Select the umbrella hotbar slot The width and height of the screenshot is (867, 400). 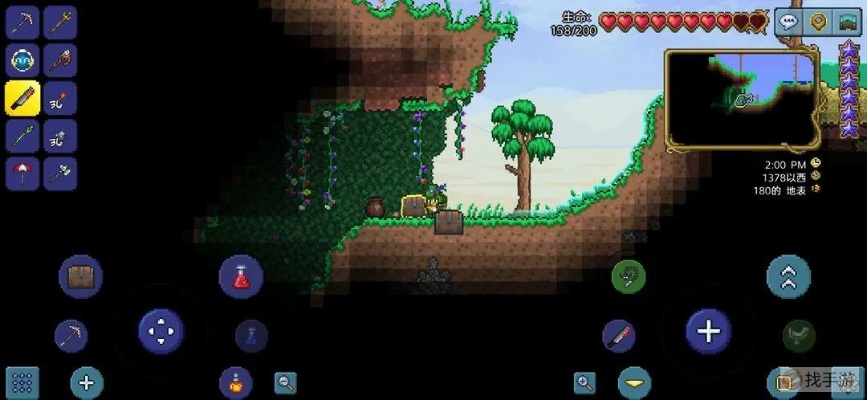[x=22, y=172]
